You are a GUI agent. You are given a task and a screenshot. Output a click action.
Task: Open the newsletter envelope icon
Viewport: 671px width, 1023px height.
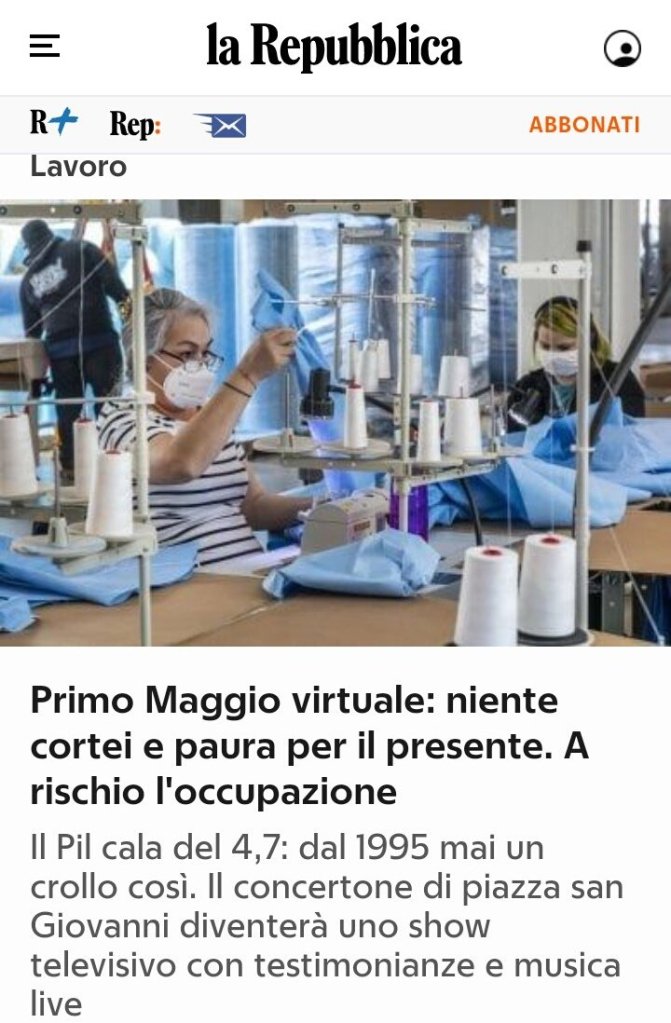pos(220,125)
